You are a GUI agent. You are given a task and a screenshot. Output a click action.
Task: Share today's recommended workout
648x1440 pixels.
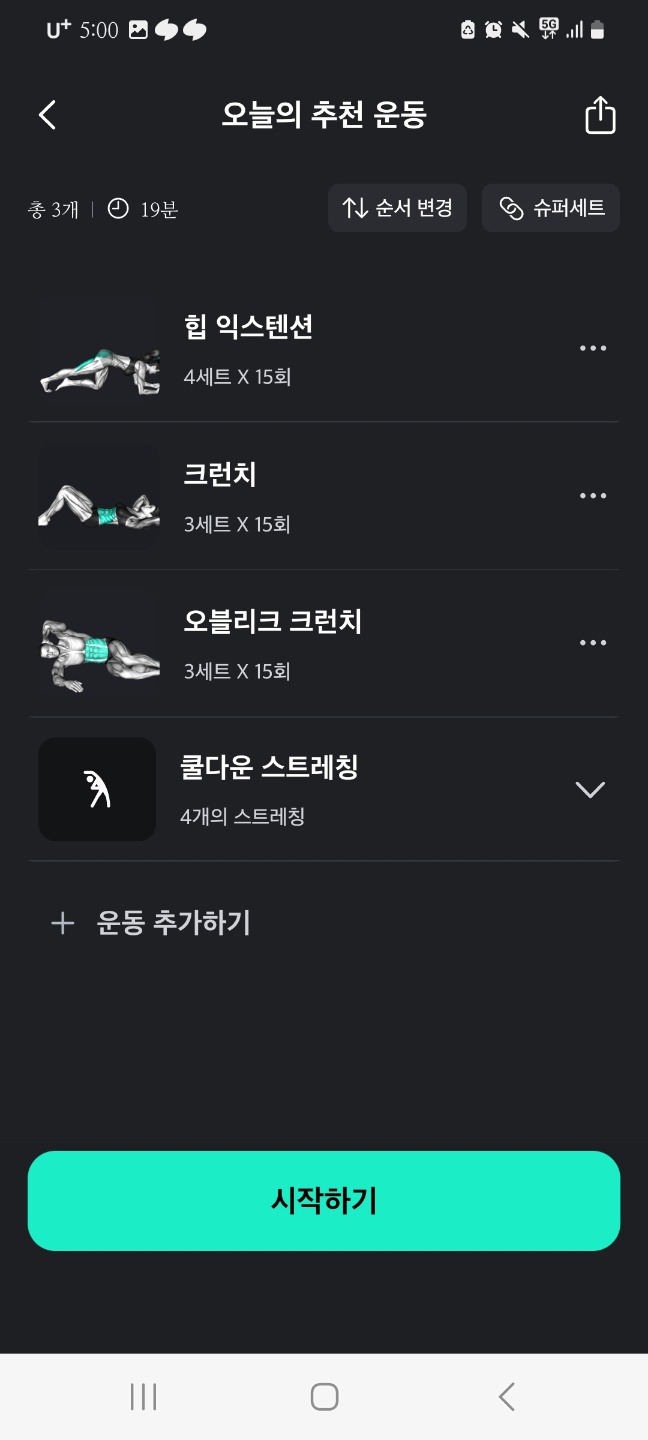click(600, 115)
